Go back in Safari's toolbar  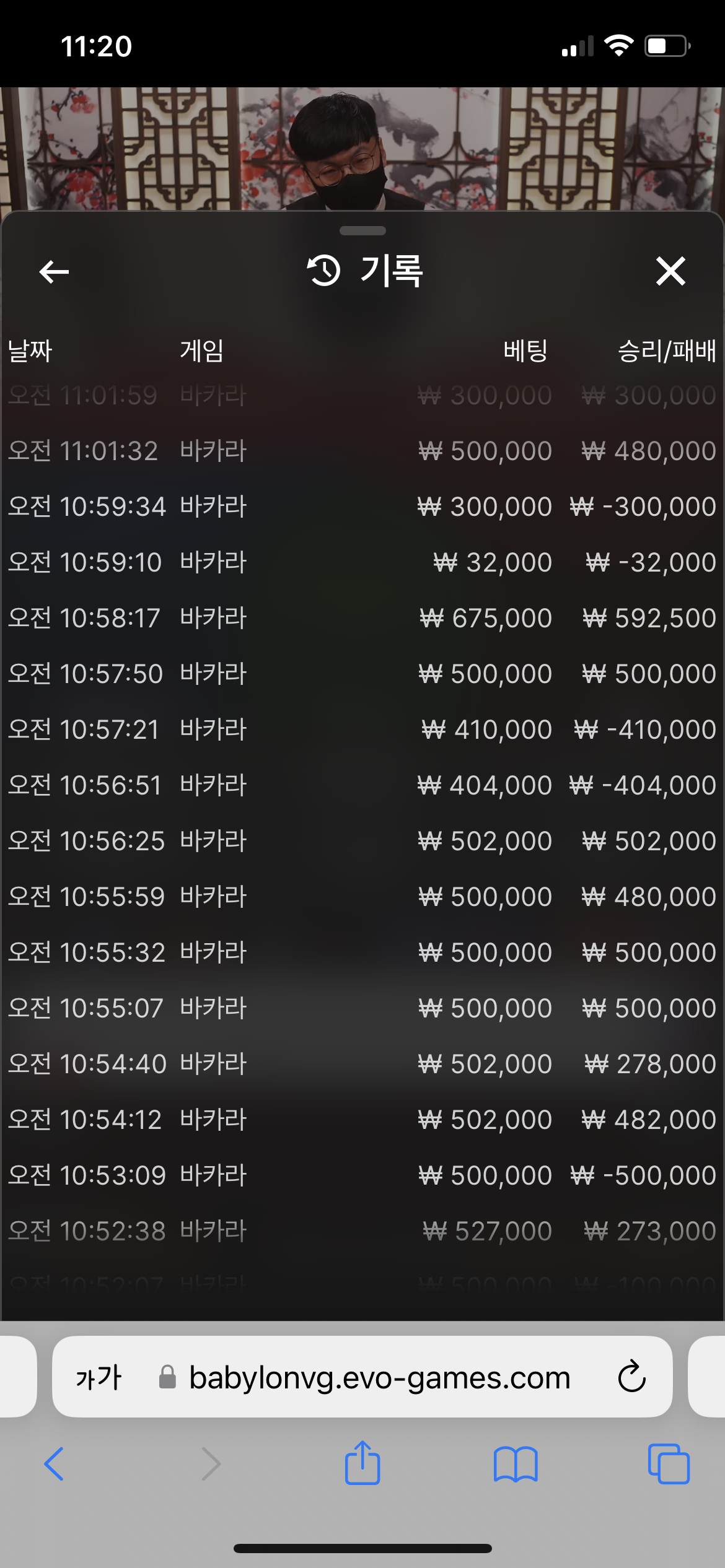pos(54,1464)
